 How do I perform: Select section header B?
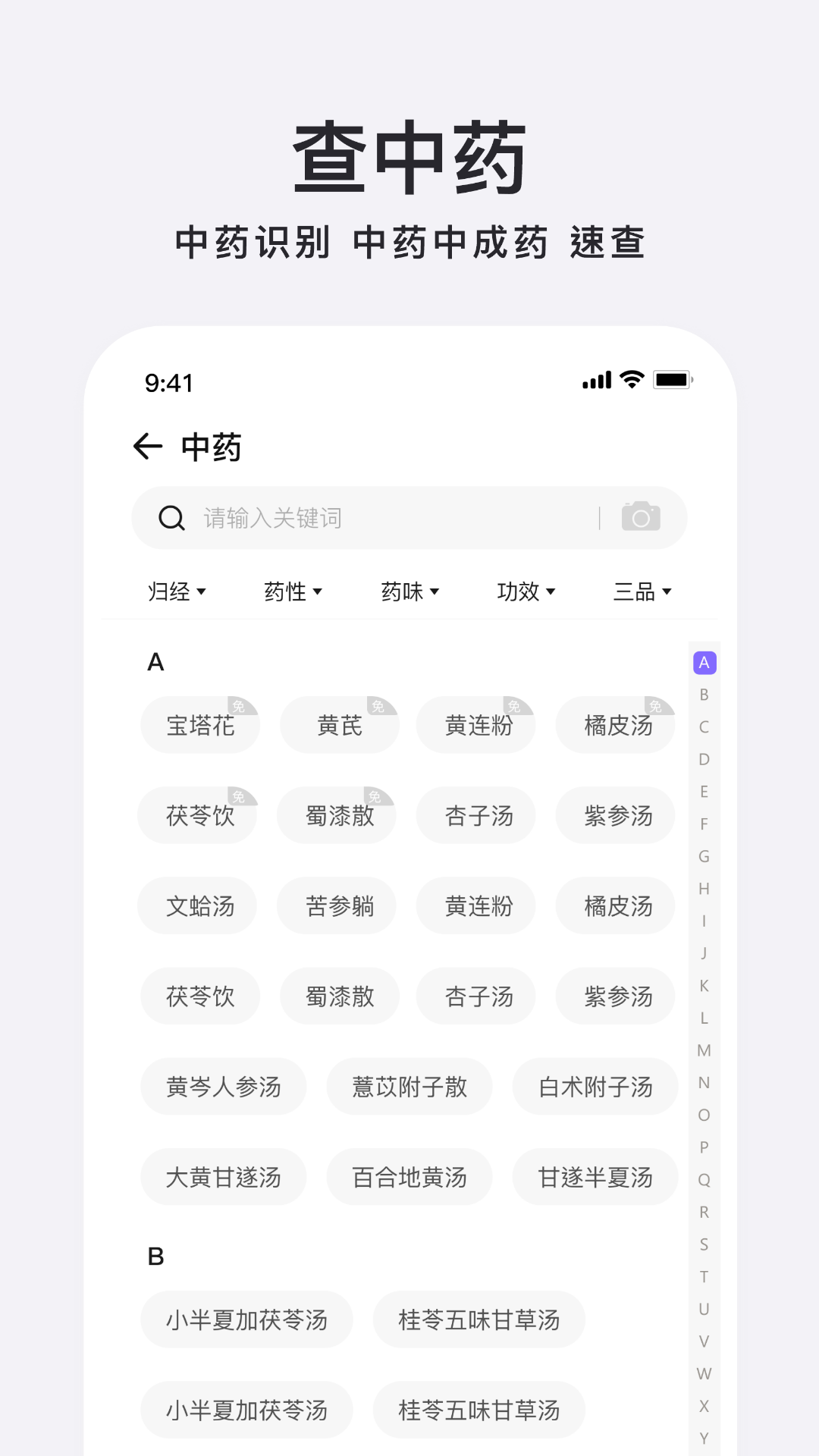tap(155, 1256)
